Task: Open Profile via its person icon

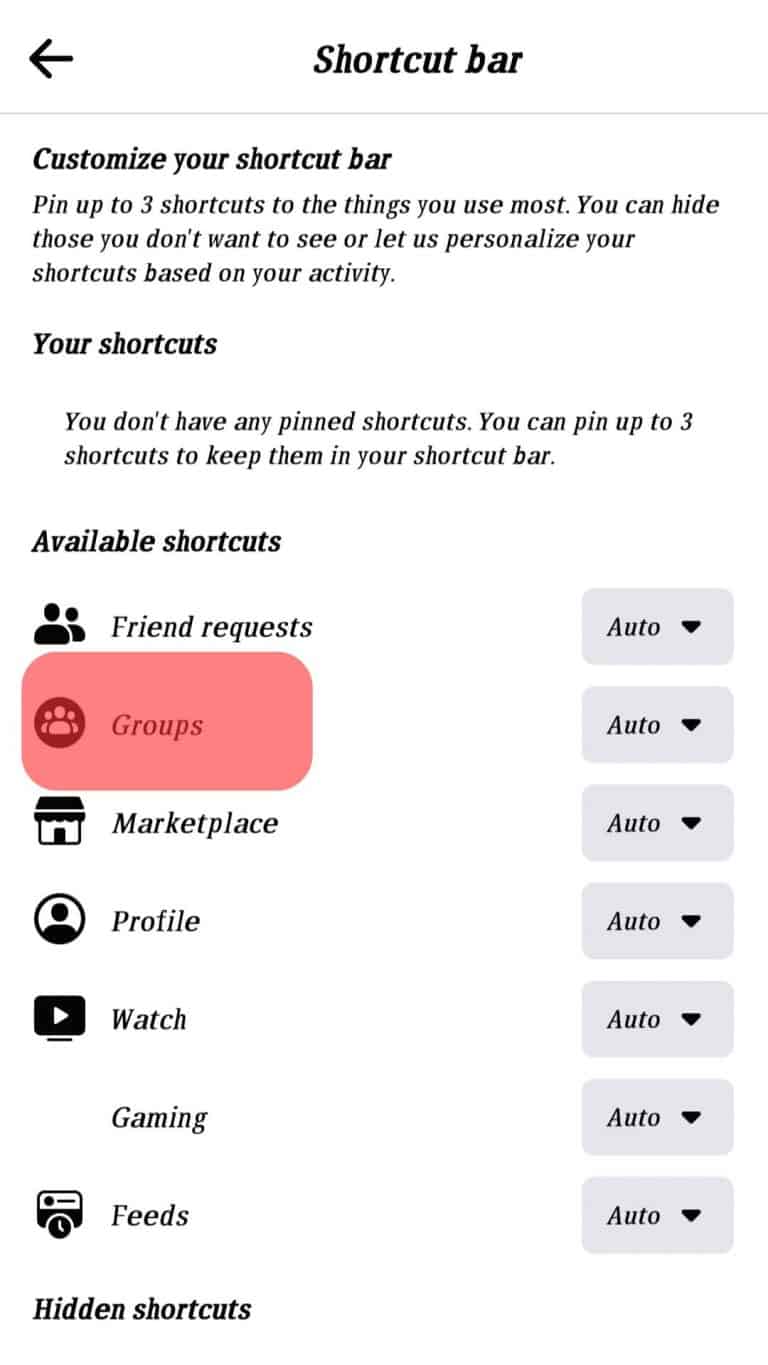Action: tap(60, 920)
